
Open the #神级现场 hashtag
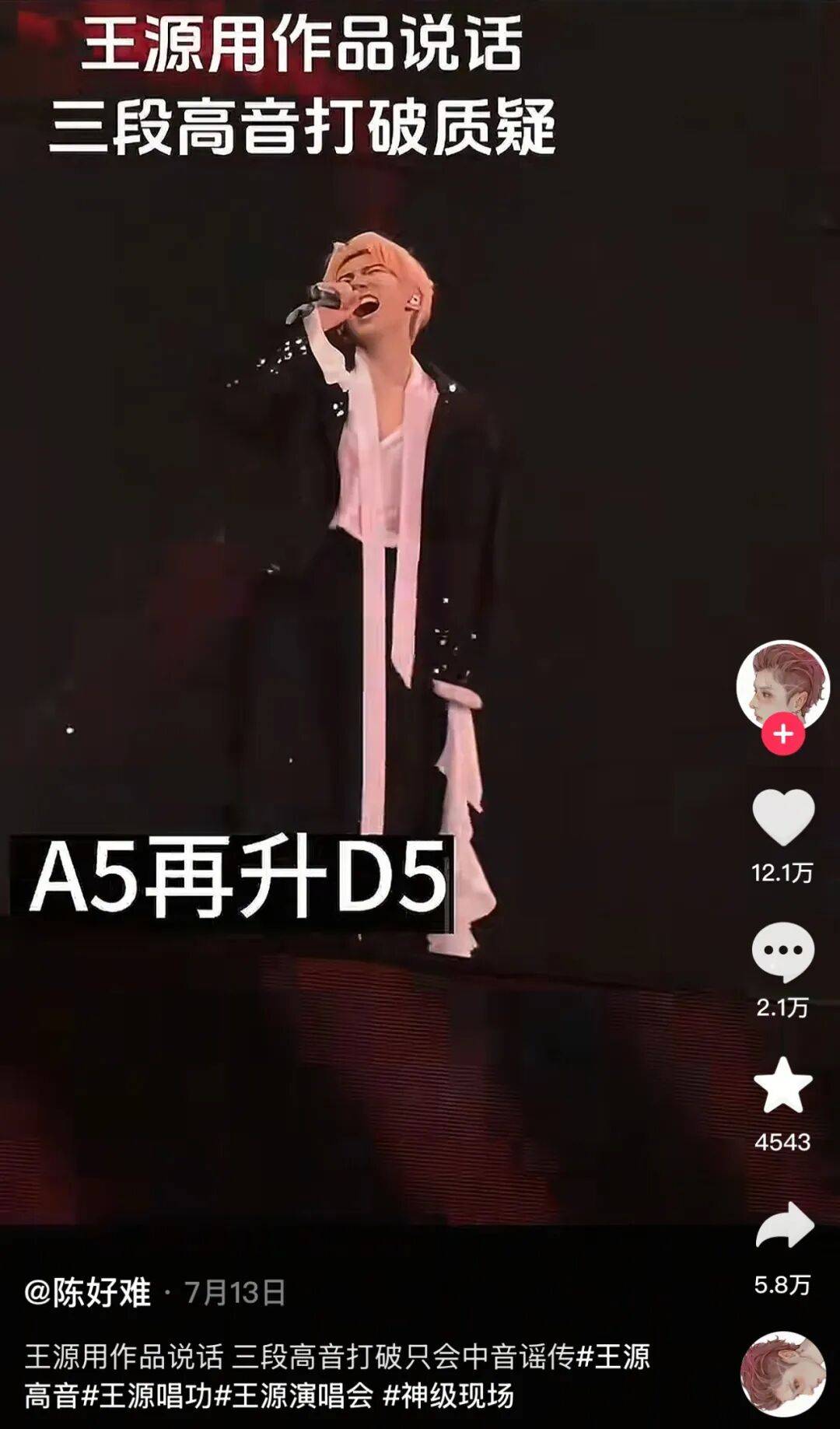[448, 1396]
